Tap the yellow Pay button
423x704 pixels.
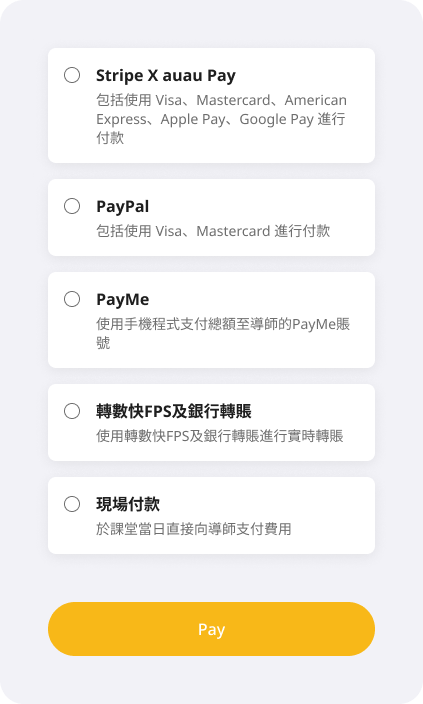tap(212, 629)
